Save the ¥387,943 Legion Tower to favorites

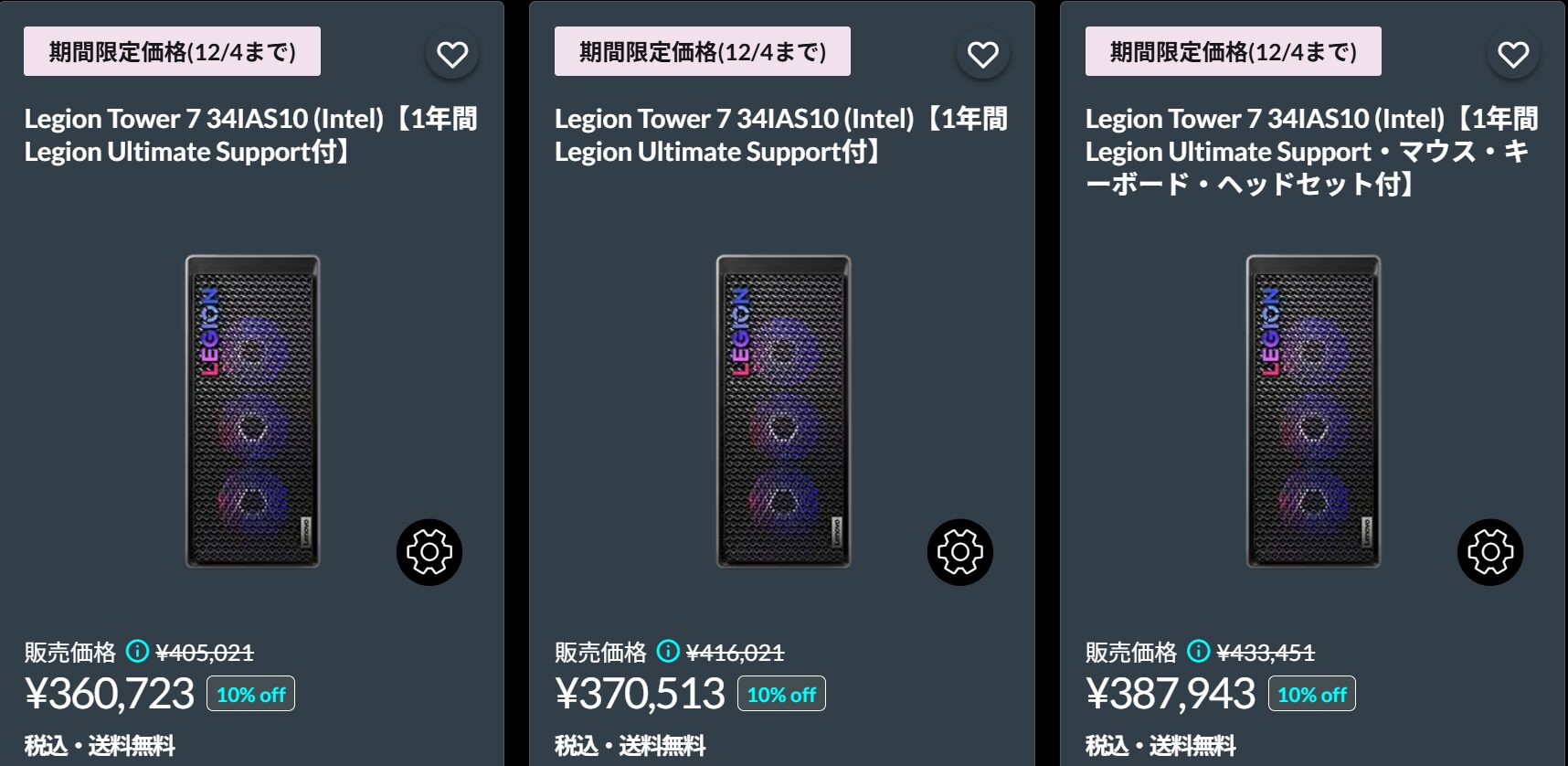tap(1513, 55)
